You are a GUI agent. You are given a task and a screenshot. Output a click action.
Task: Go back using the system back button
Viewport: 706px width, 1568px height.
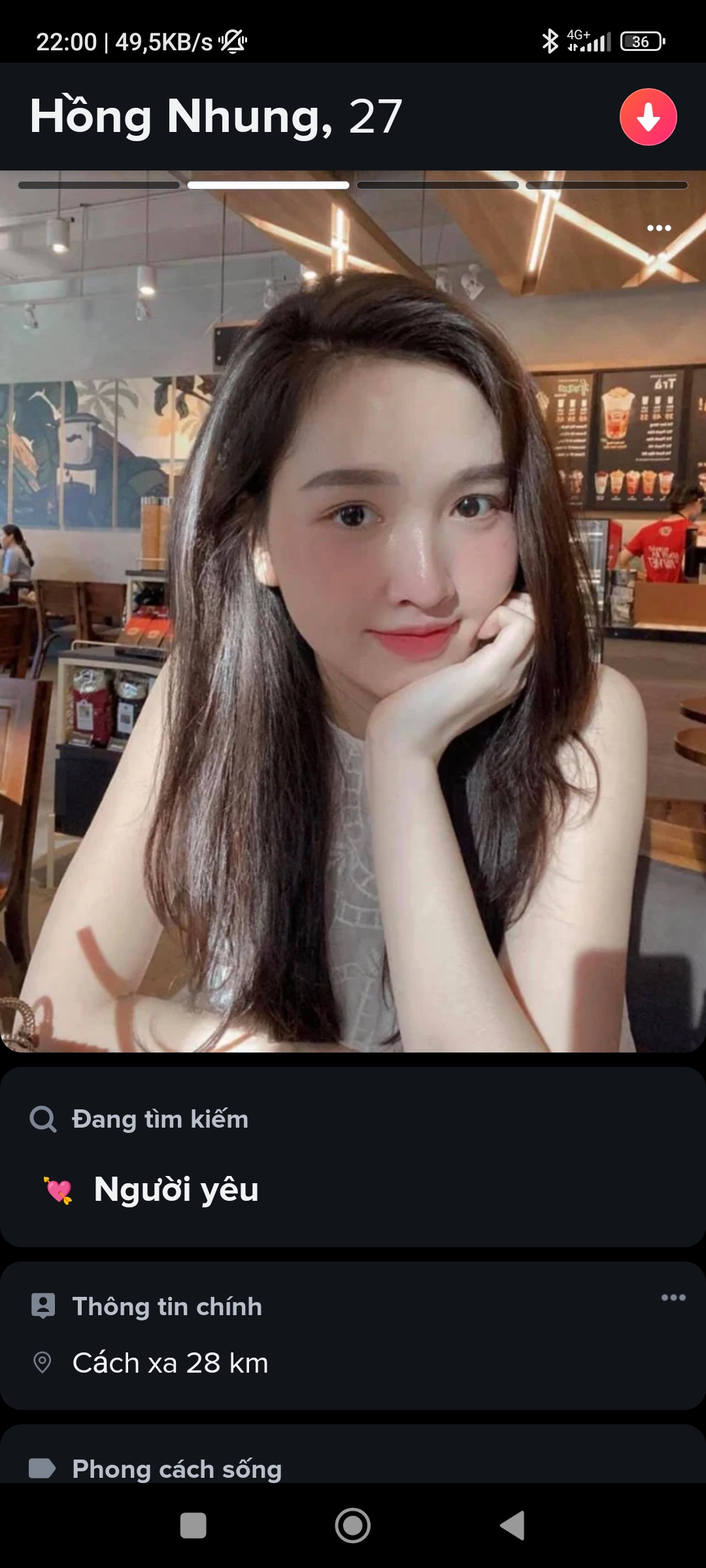(x=513, y=1526)
